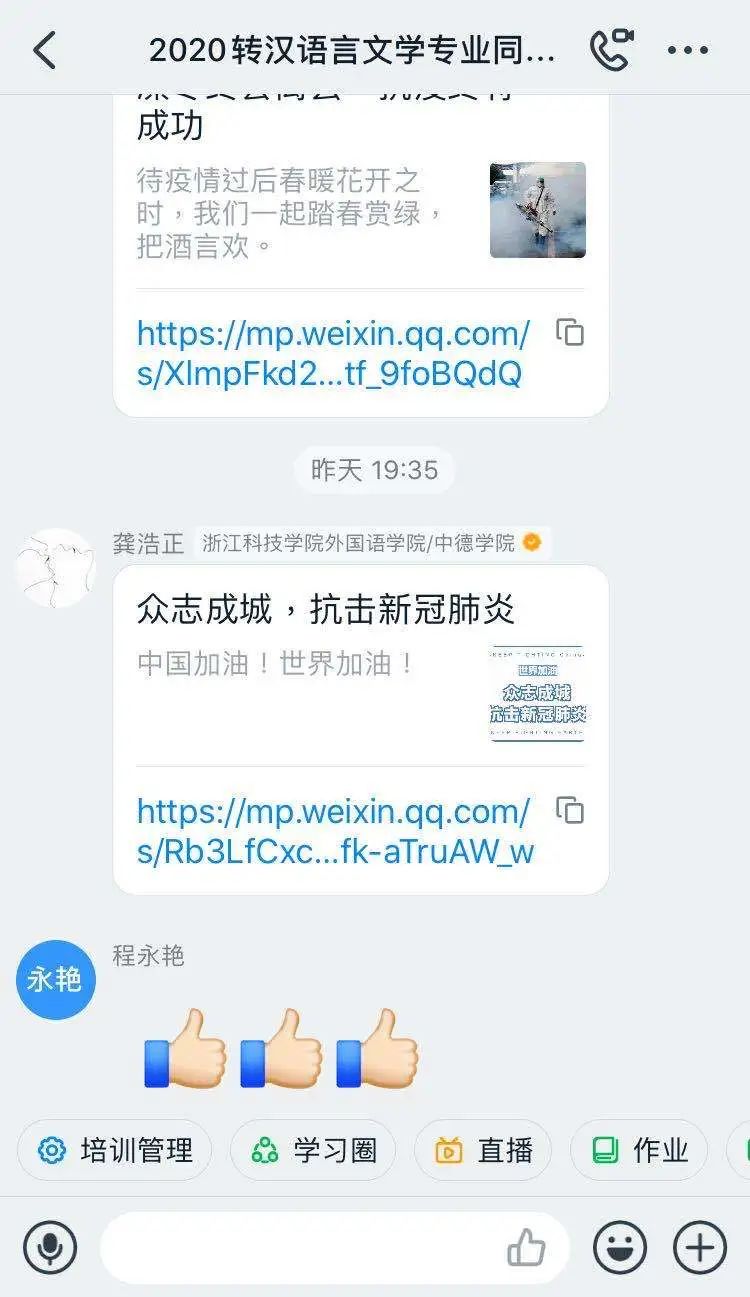Open the three-dot more options menu

(688, 50)
